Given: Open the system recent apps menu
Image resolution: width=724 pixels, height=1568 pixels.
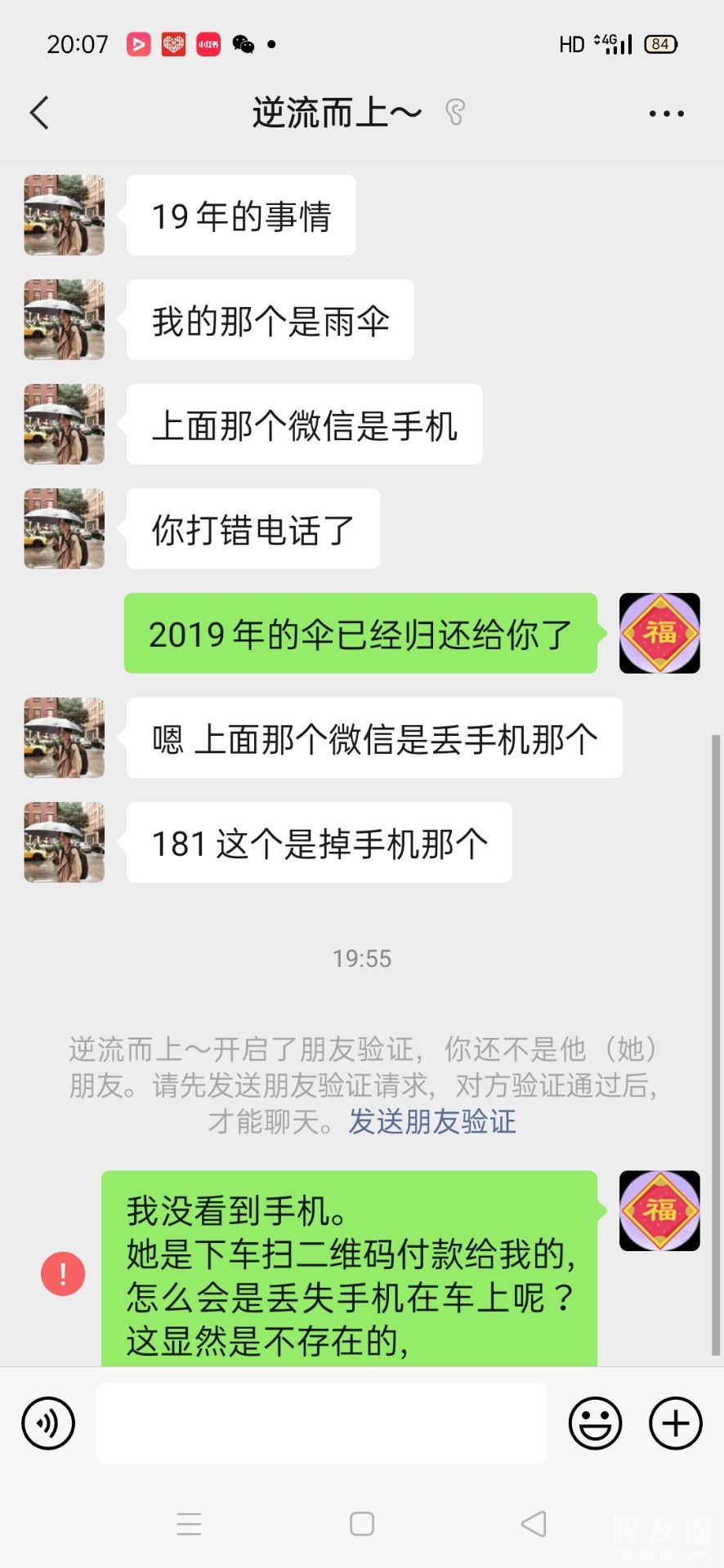Looking at the screenshot, I should pos(189,1524).
